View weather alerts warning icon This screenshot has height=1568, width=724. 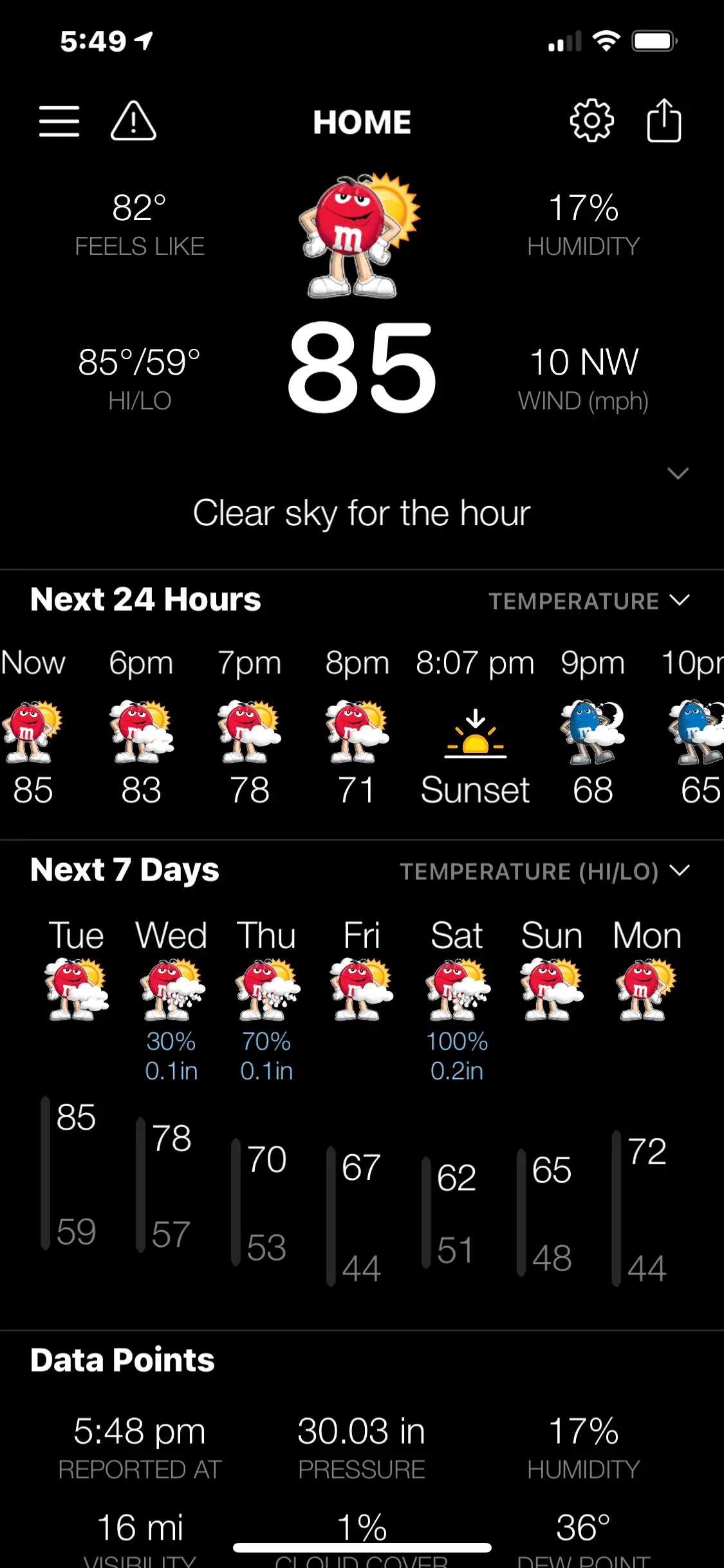pos(133,121)
